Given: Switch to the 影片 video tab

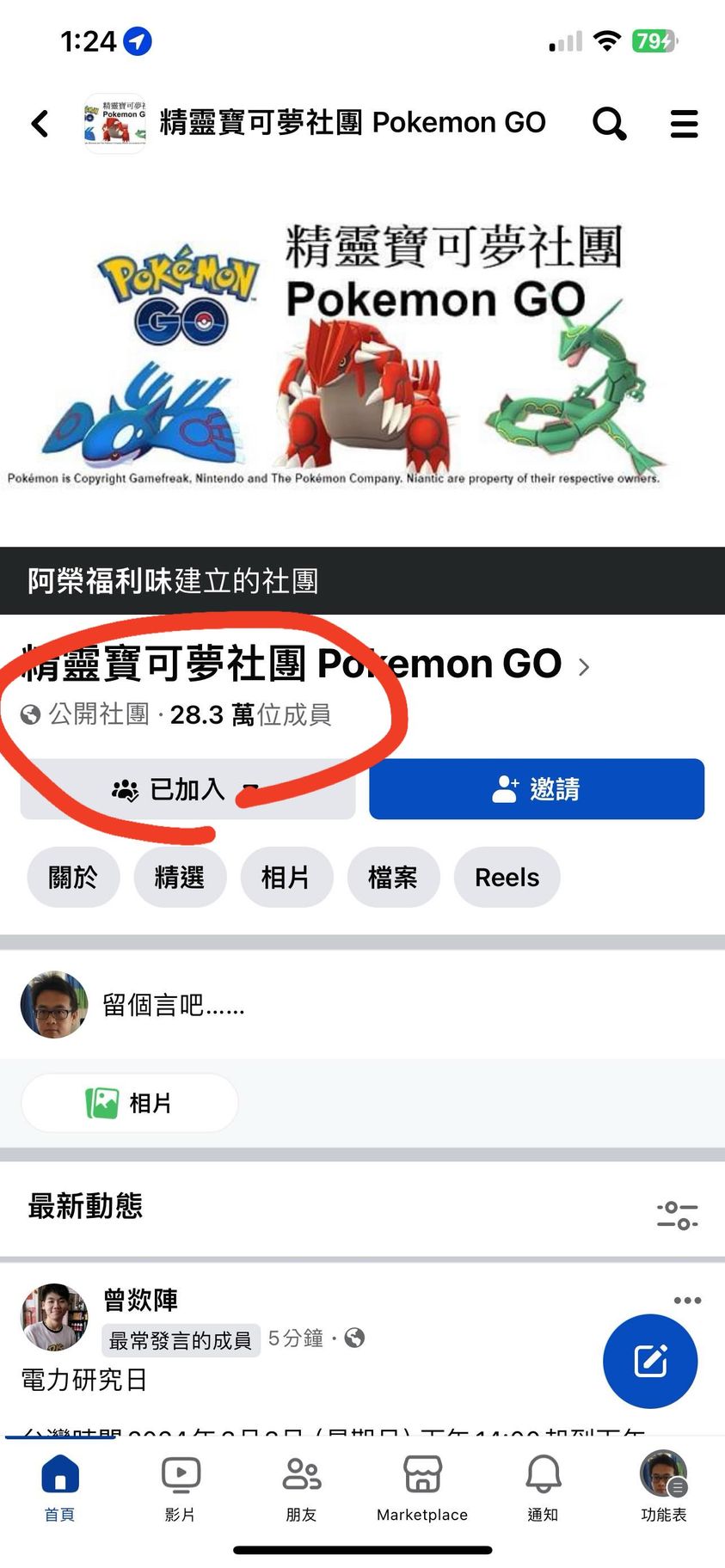Looking at the screenshot, I should 181,1488.
